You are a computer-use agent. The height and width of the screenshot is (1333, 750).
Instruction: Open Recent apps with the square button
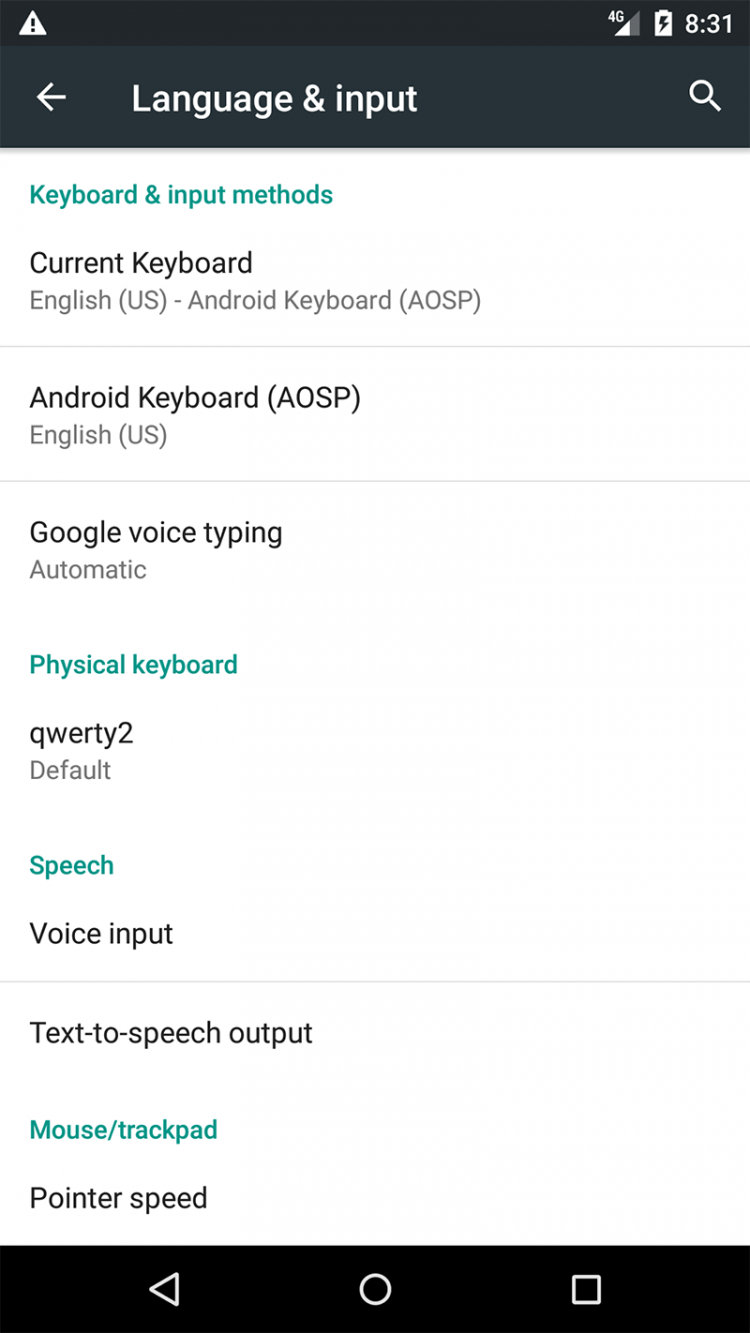(585, 1289)
